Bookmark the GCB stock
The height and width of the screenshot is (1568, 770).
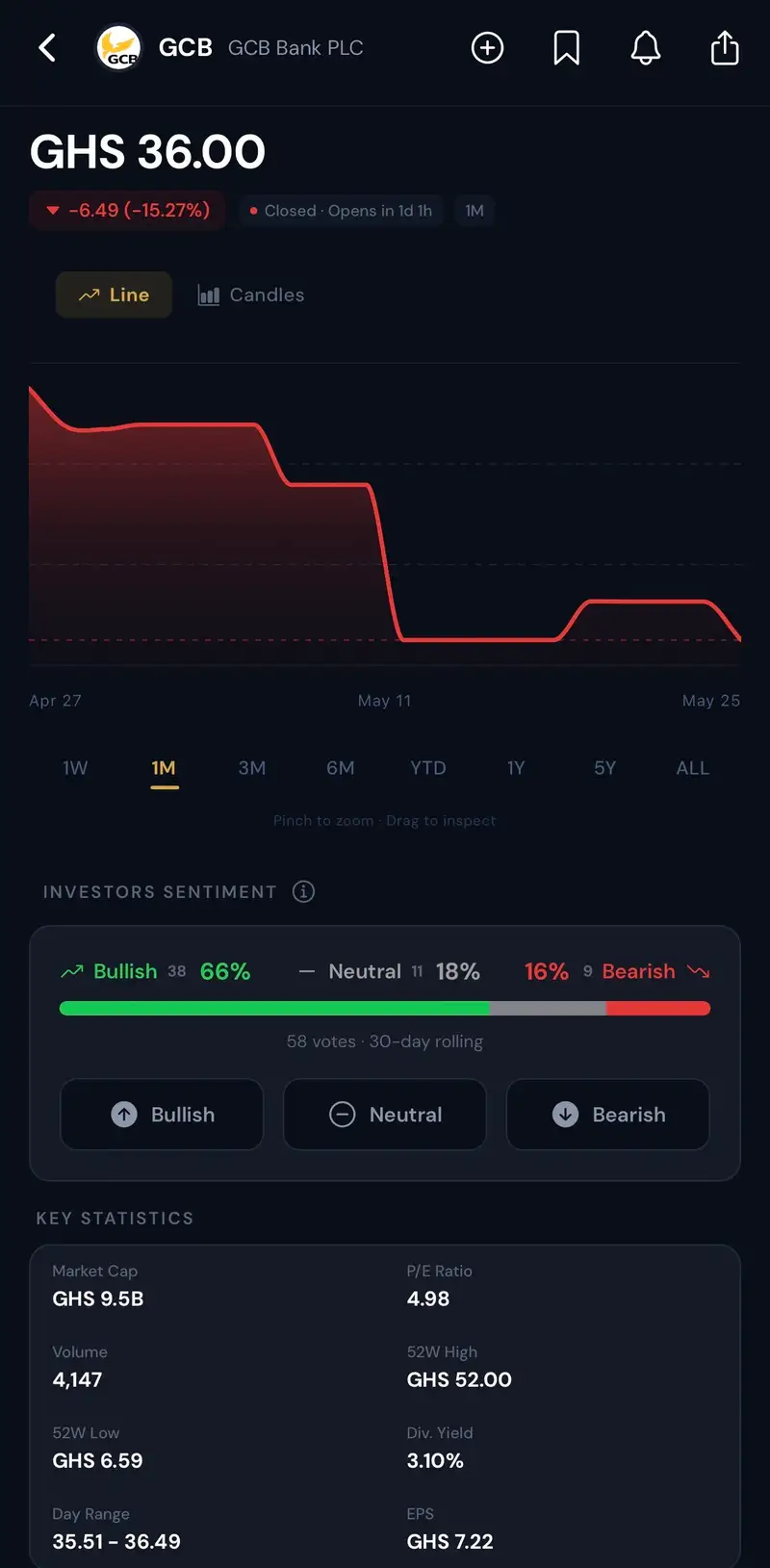pyautogui.click(x=567, y=47)
